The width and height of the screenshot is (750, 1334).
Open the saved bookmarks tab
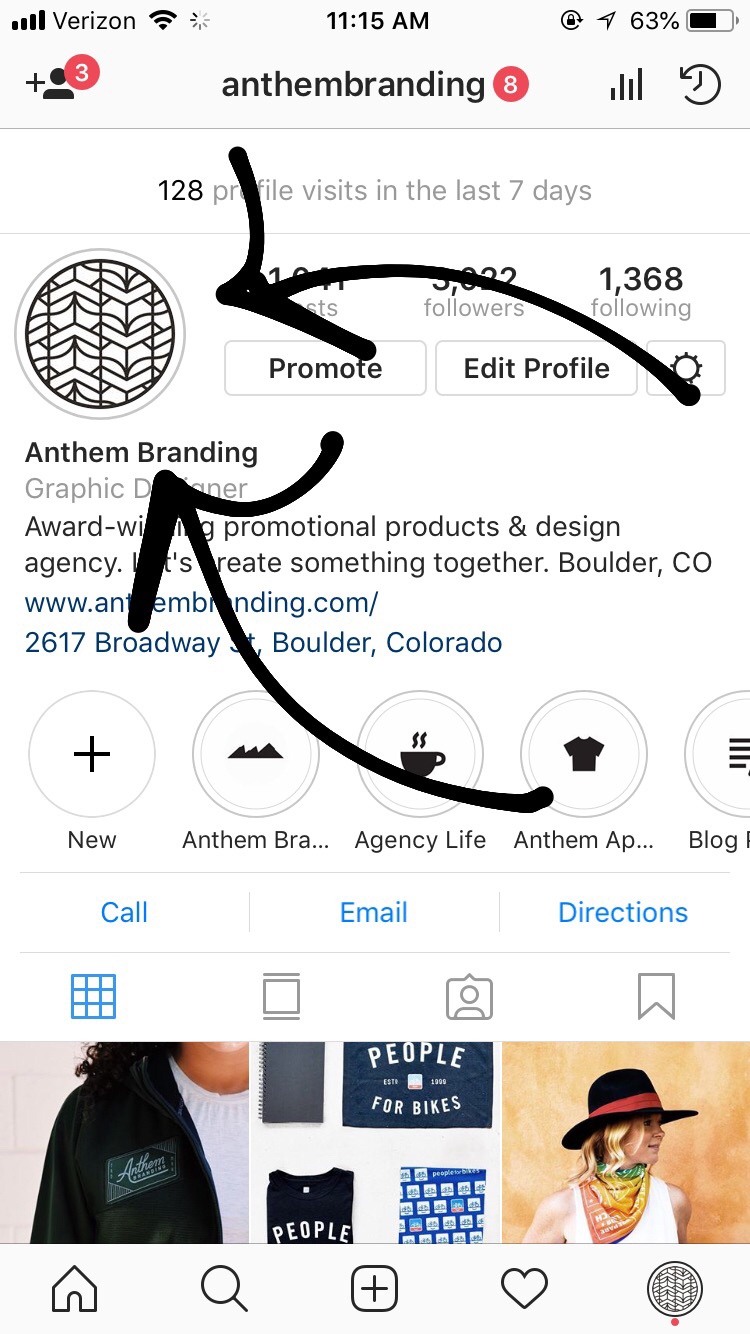click(656, 997)
